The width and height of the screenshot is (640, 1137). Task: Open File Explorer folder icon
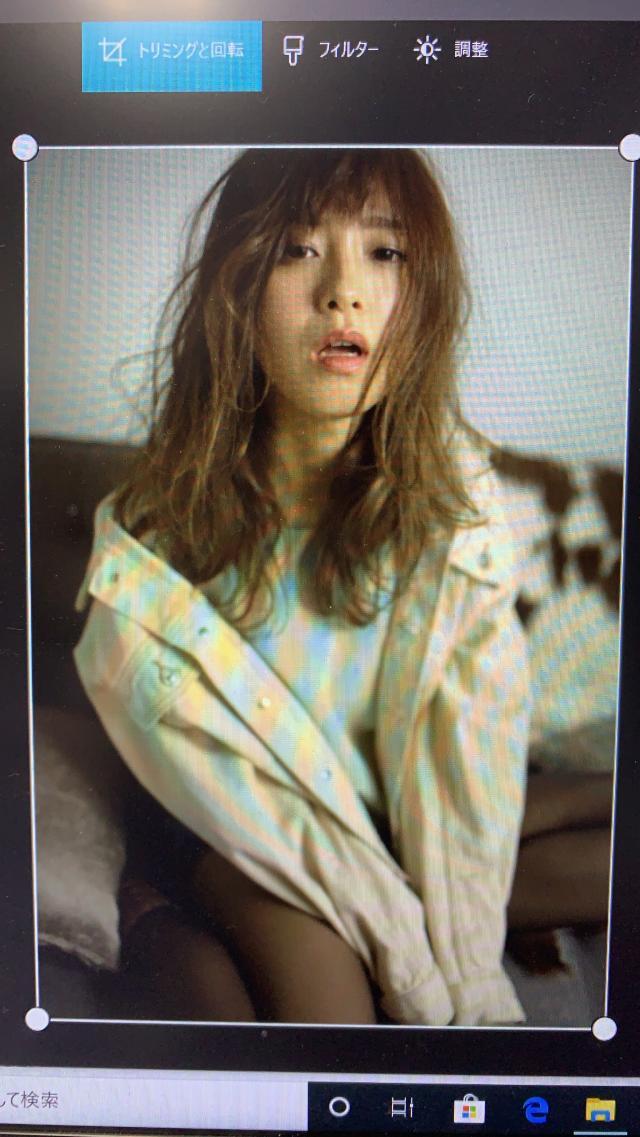pyautogui.click(x=600, y=1108)
